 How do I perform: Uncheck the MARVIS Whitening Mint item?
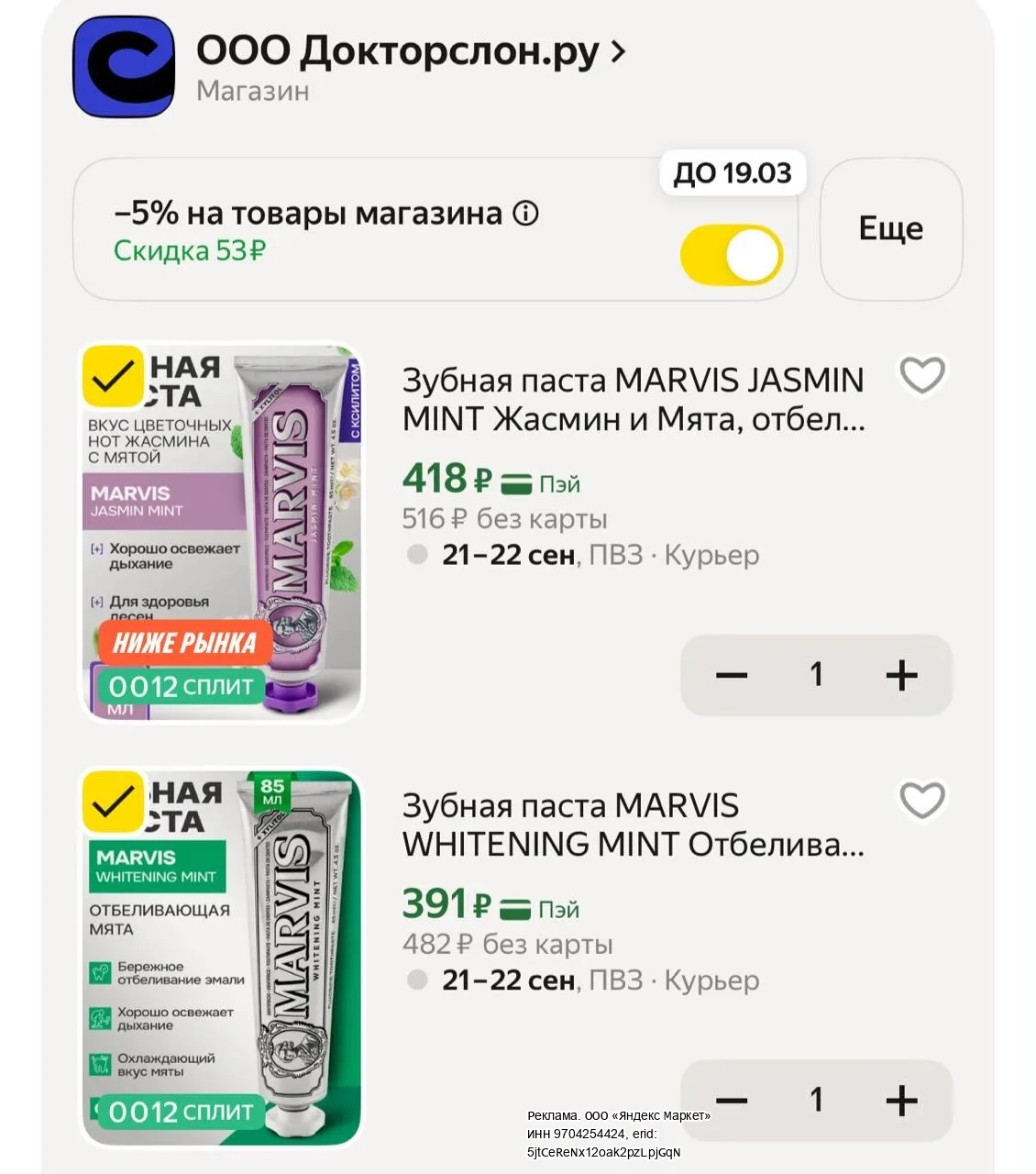click(x=113, y=802)
